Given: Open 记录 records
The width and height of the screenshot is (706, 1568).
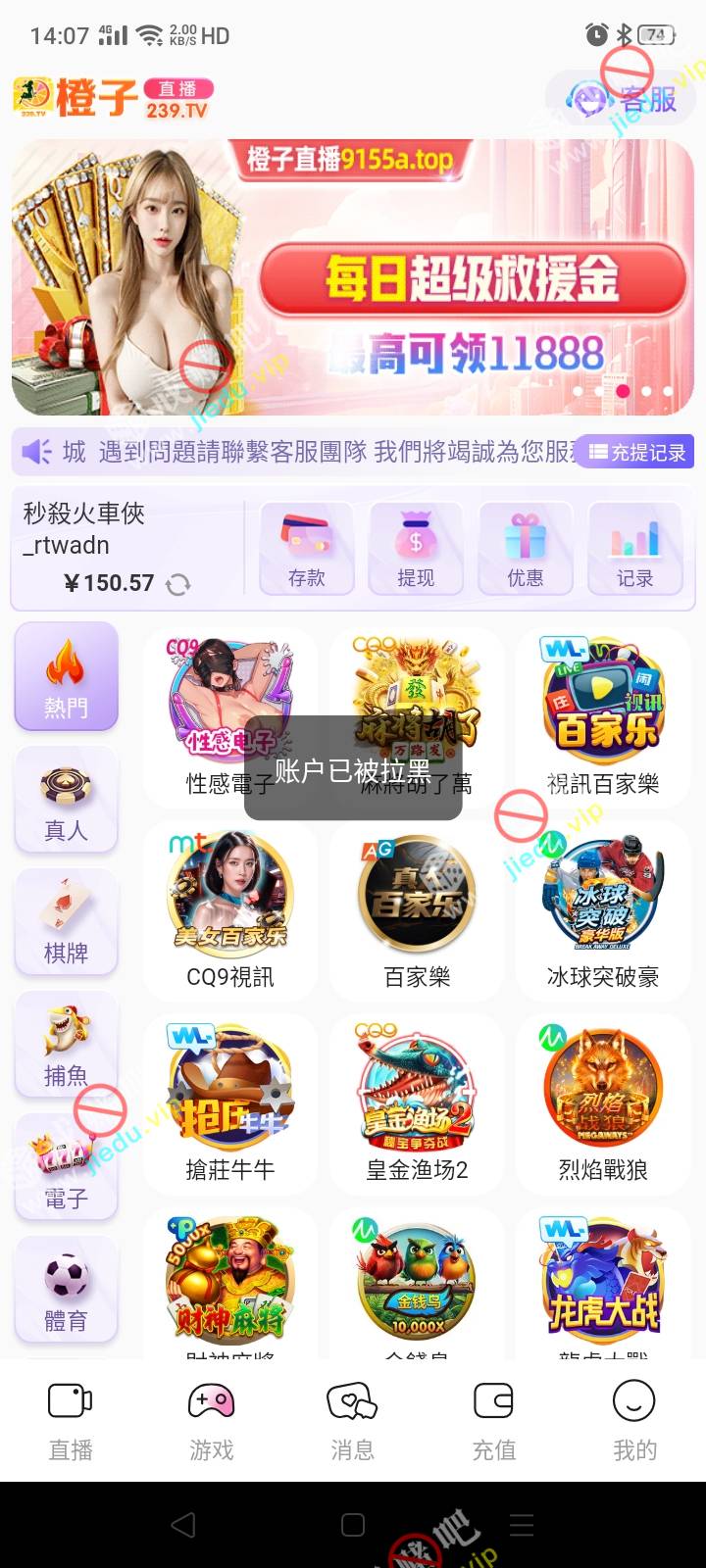Looking at the screenshot, I should pyautogui.click(x=634, y=549).
